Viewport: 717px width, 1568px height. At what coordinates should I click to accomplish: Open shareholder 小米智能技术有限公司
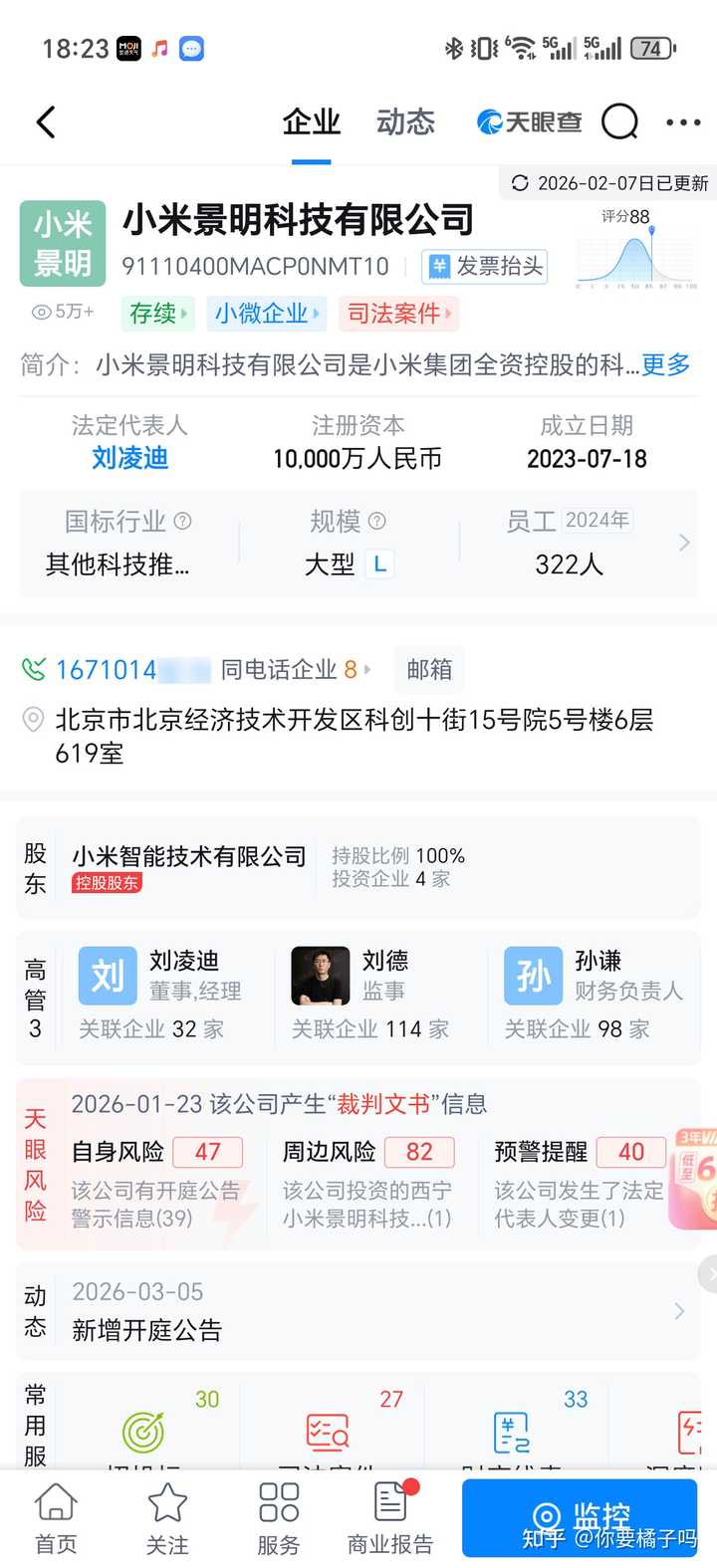click(x=188, y=856)
